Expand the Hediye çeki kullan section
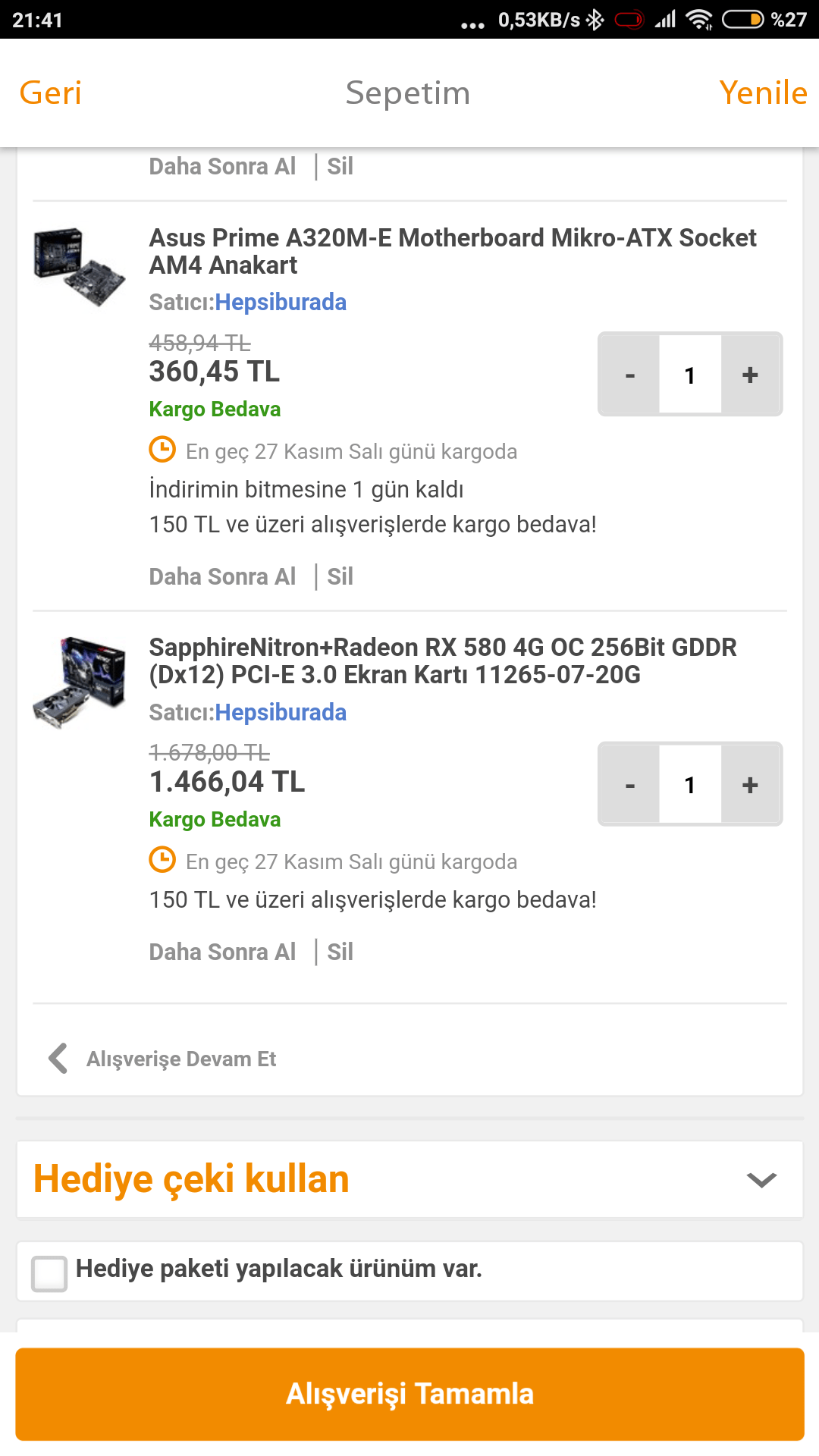 coord(761,1179)
